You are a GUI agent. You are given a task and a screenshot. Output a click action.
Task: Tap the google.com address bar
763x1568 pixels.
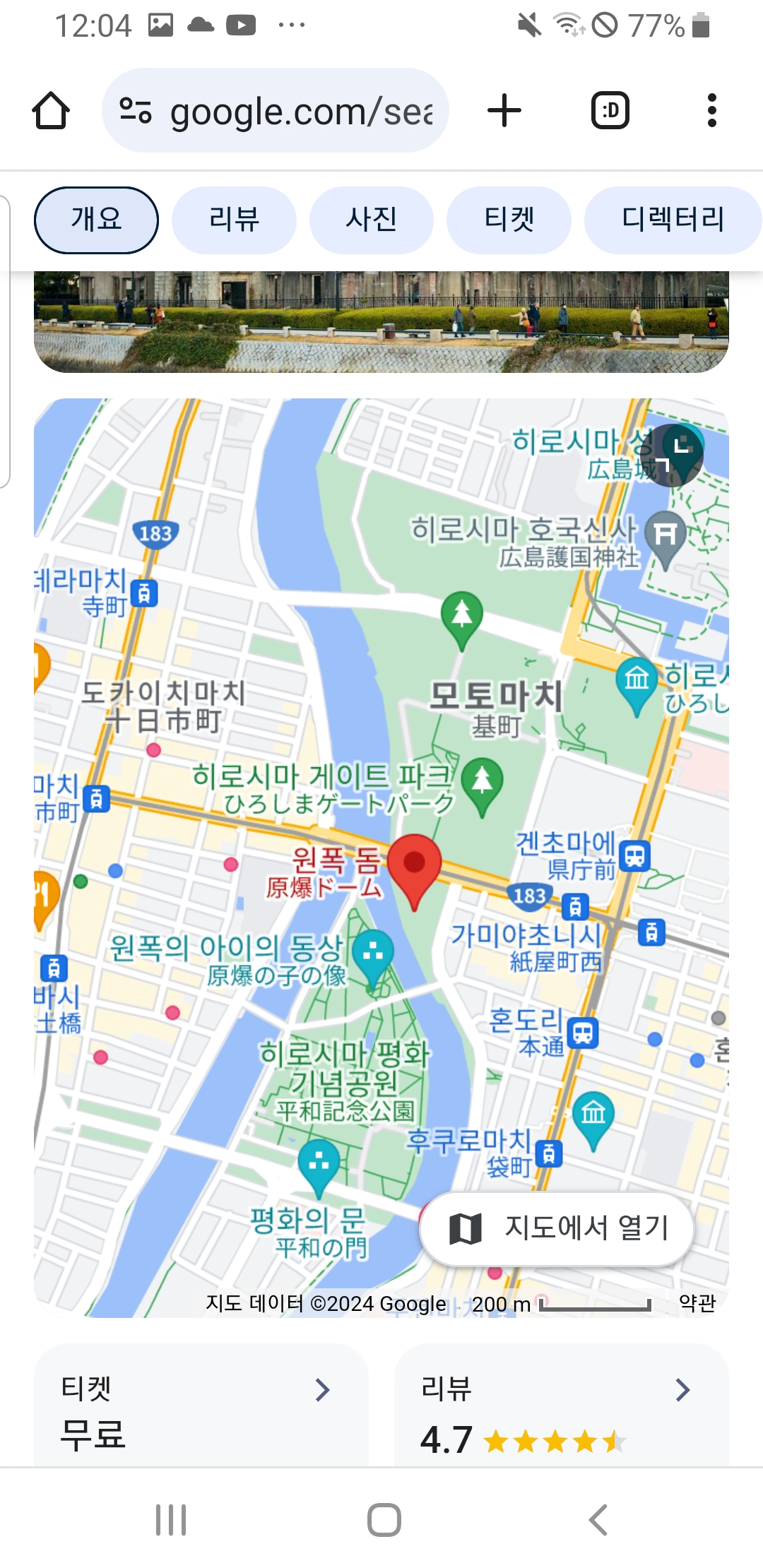[276, 111]
